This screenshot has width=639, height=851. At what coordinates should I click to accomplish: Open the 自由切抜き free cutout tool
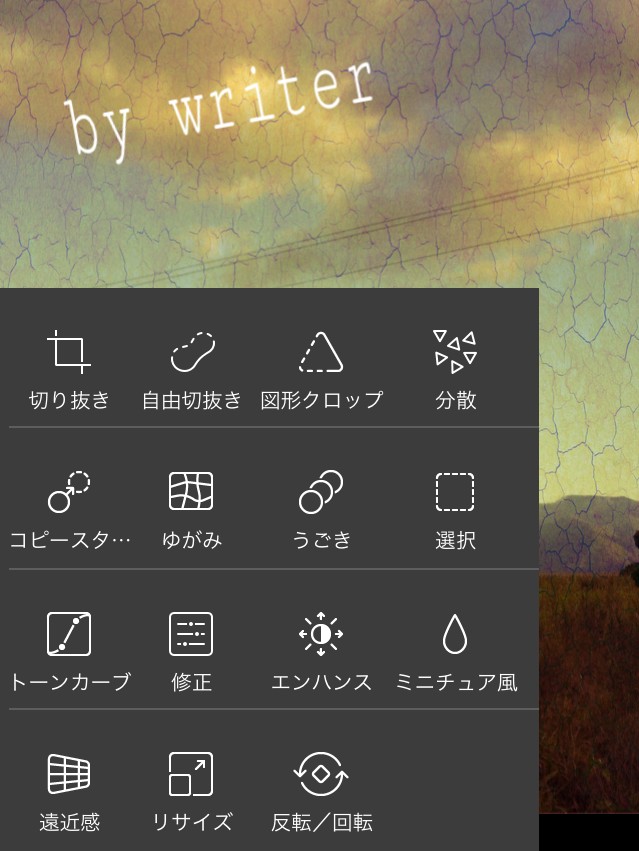(x=192, y=368)
